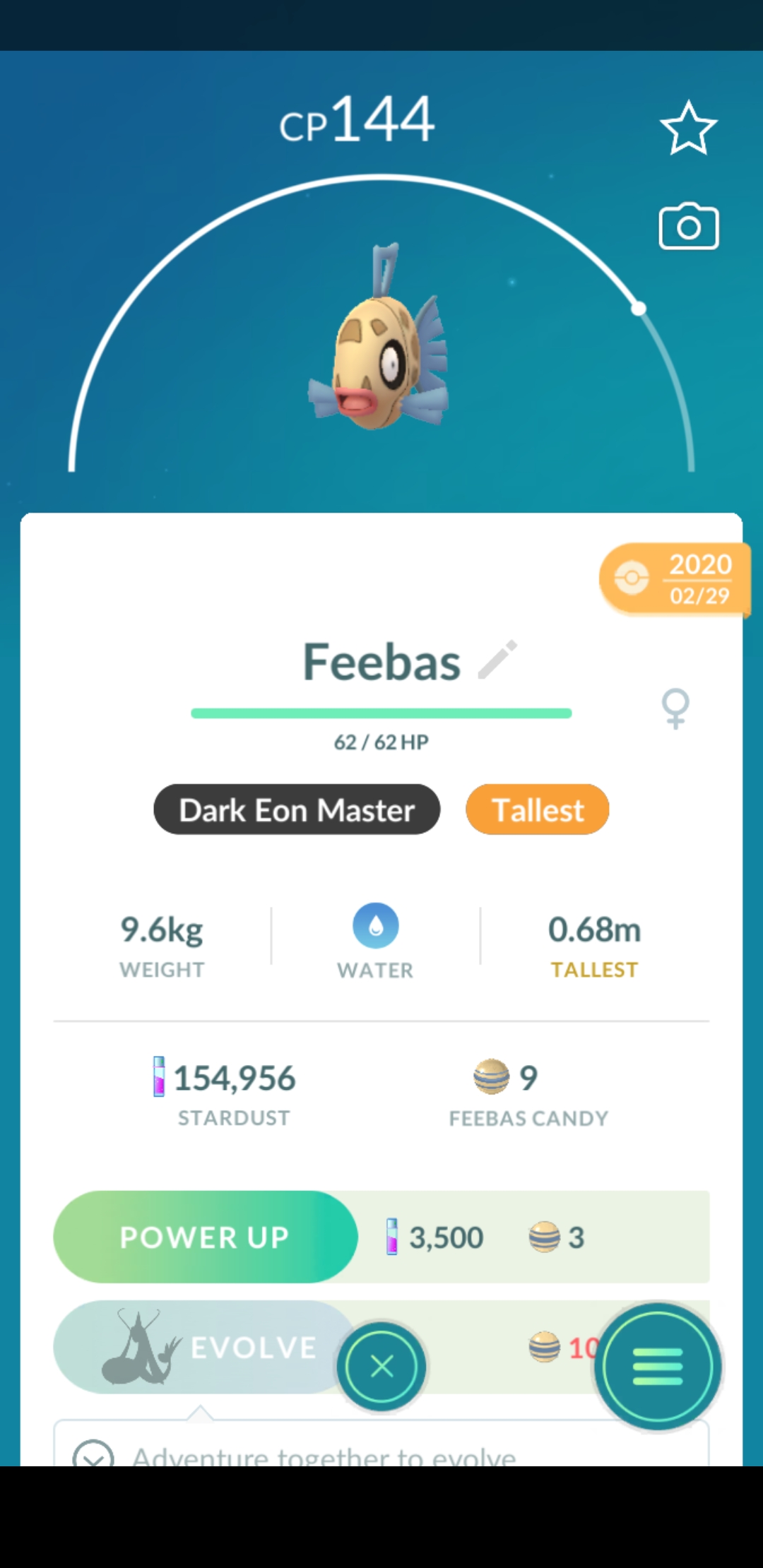
Task: Close the Pokémon details screen
Action: [381, 1367]
